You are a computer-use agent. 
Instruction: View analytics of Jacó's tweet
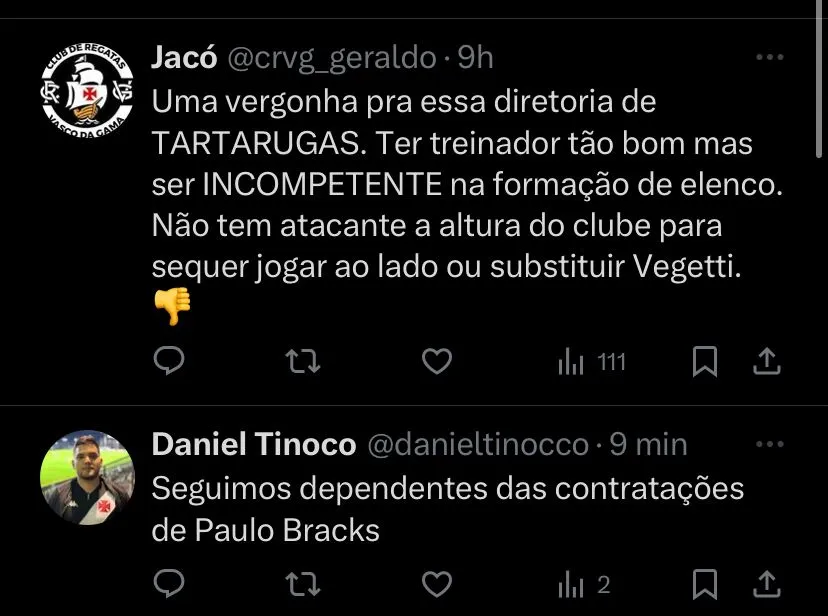(x=590, y=361)
